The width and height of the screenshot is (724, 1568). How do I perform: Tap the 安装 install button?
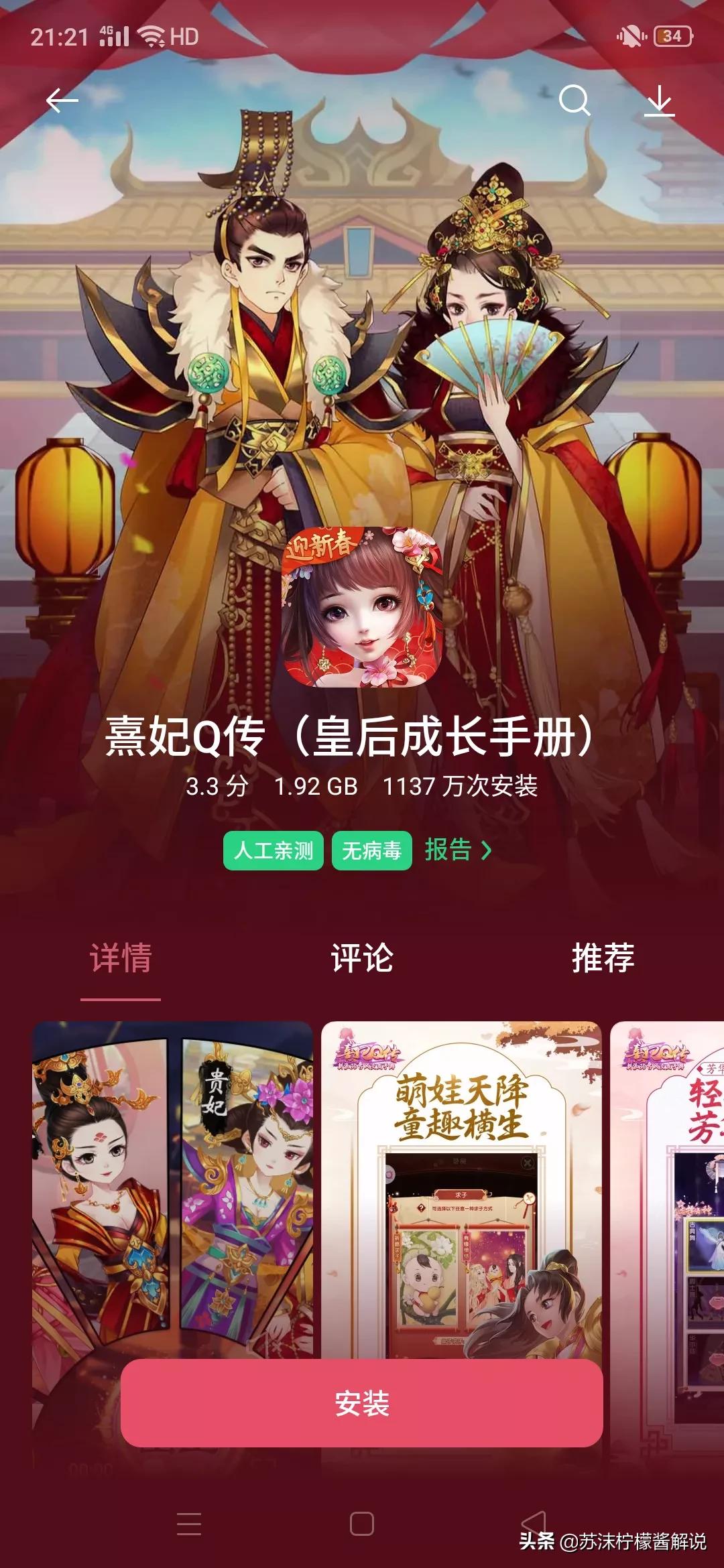pyautogui.click(x=362, y=1403)
